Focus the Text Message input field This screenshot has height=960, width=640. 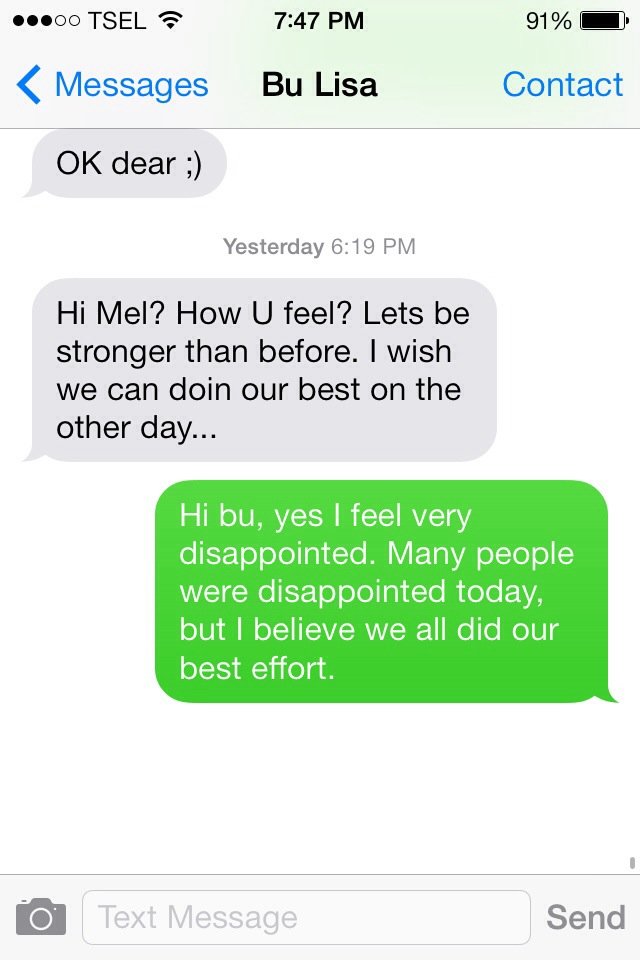coord(305,917)
